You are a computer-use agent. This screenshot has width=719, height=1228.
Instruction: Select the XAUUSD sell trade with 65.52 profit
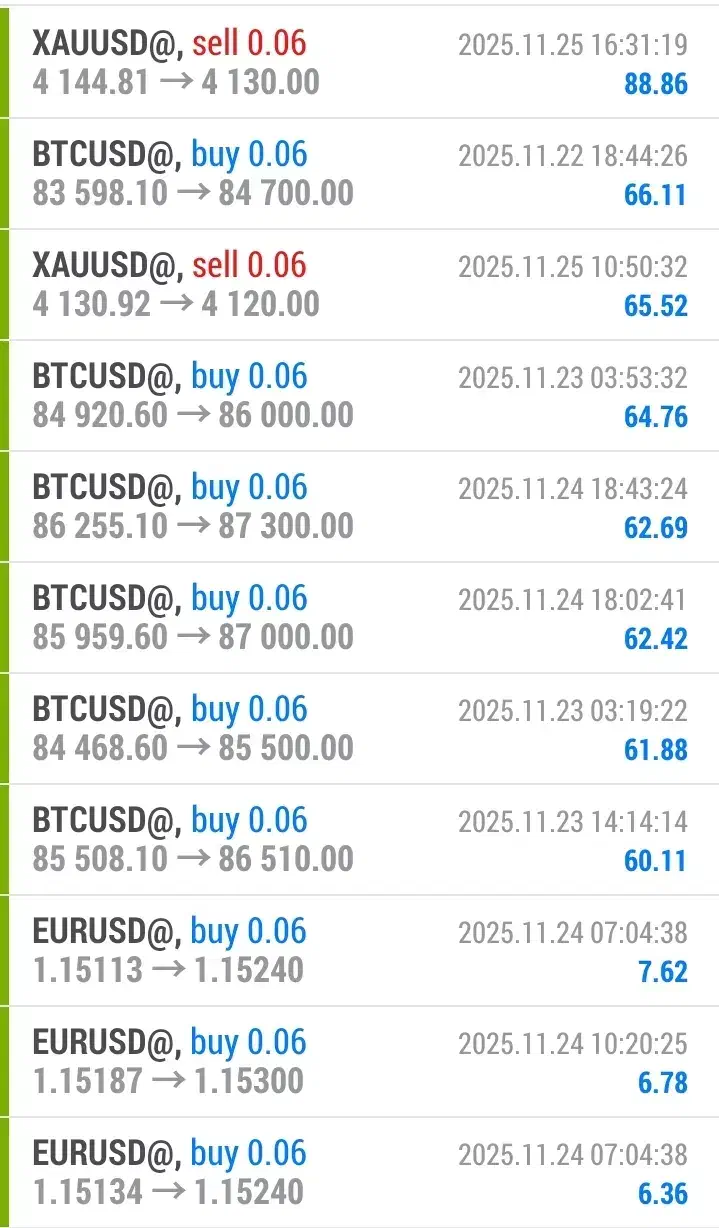pyautogui.click(x=360, y=284)
